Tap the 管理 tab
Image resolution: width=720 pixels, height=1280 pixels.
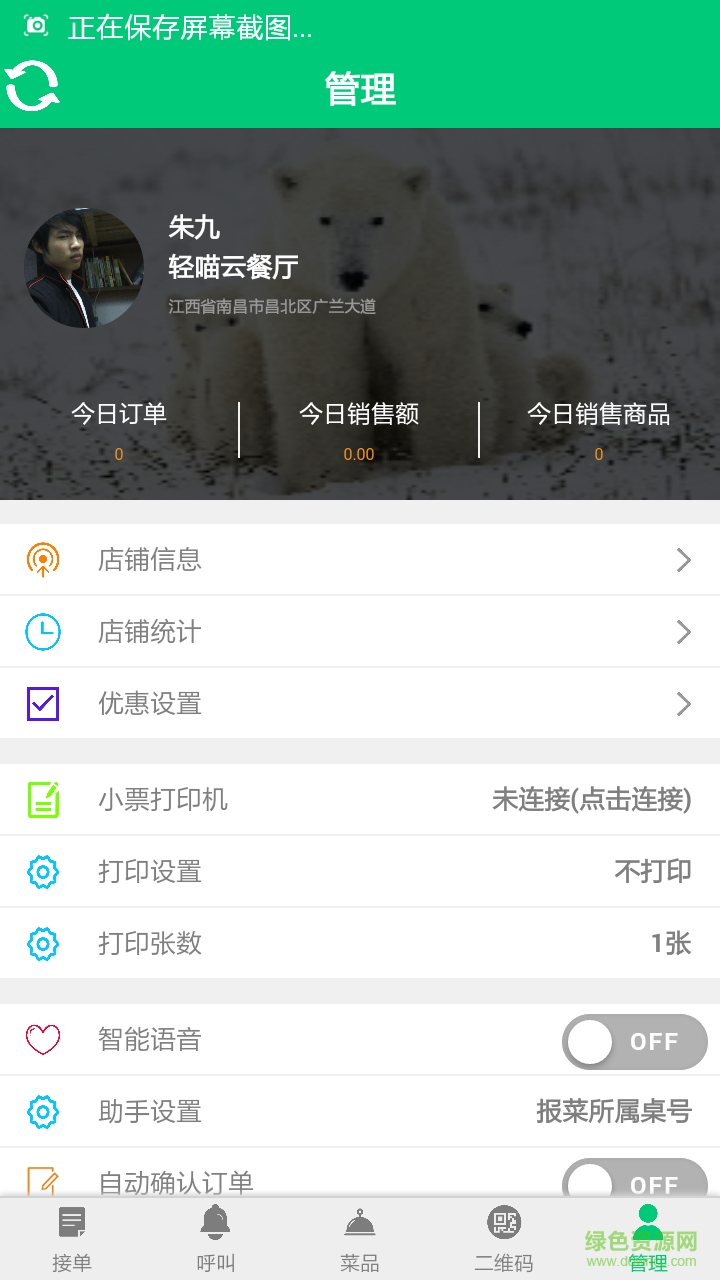648,1238
